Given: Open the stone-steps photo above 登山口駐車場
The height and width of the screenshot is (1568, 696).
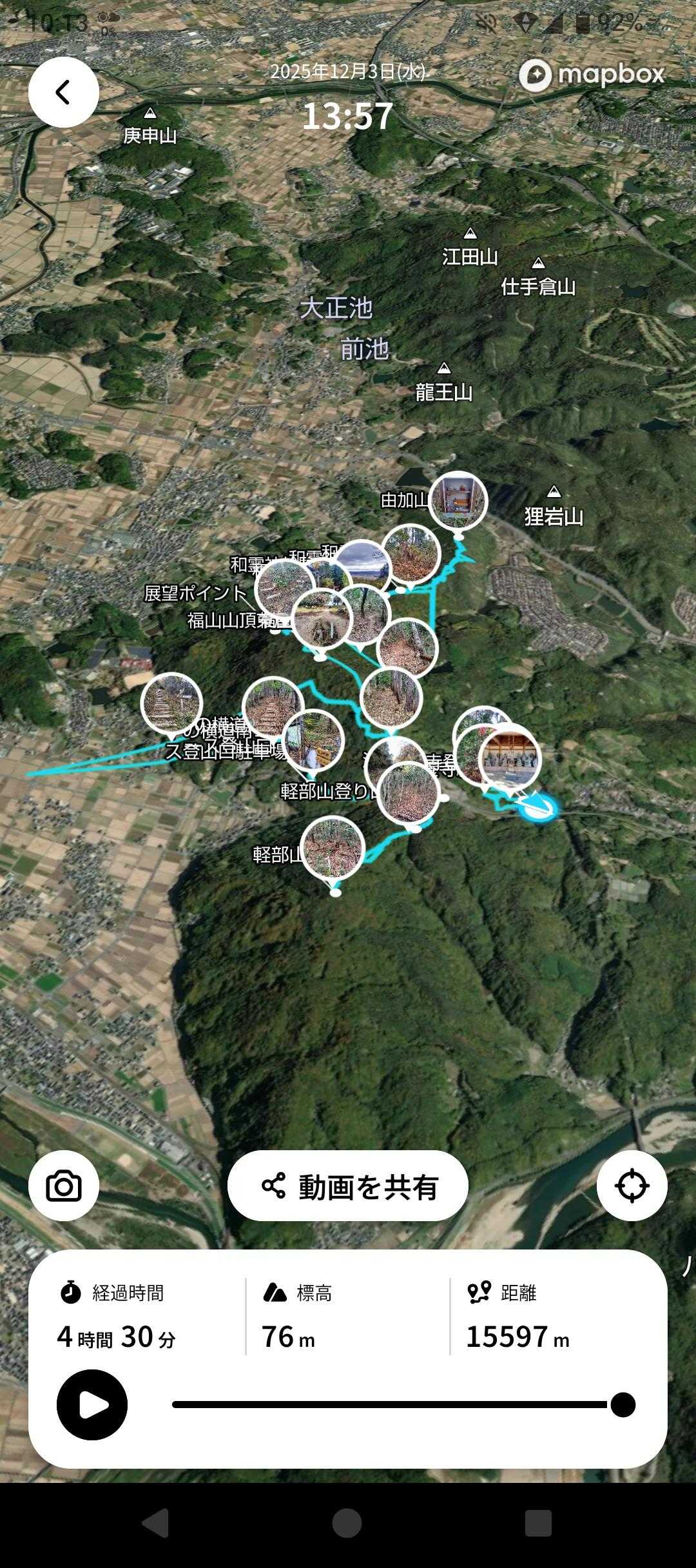Looking at the screenshot, I should [171, 704].
